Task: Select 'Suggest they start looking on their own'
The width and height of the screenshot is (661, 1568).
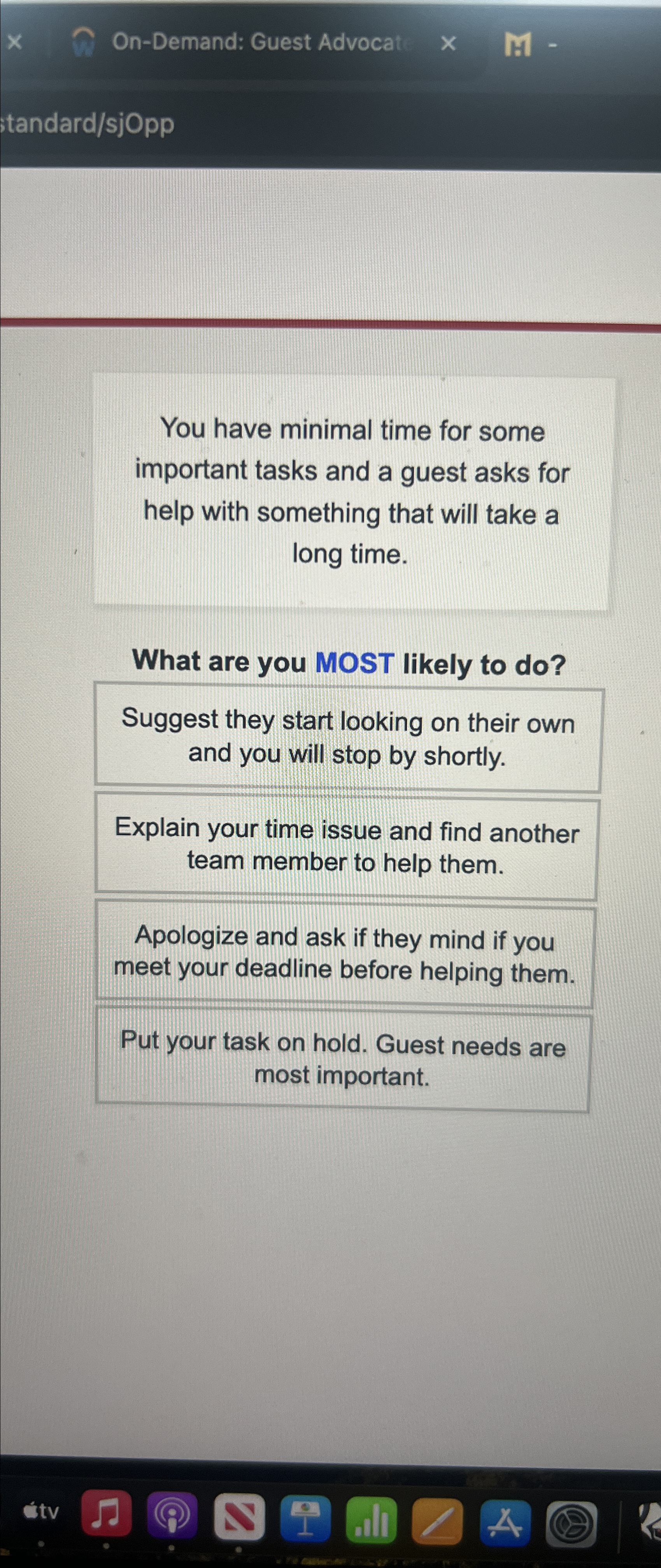Action: click(x=348, y=738)
